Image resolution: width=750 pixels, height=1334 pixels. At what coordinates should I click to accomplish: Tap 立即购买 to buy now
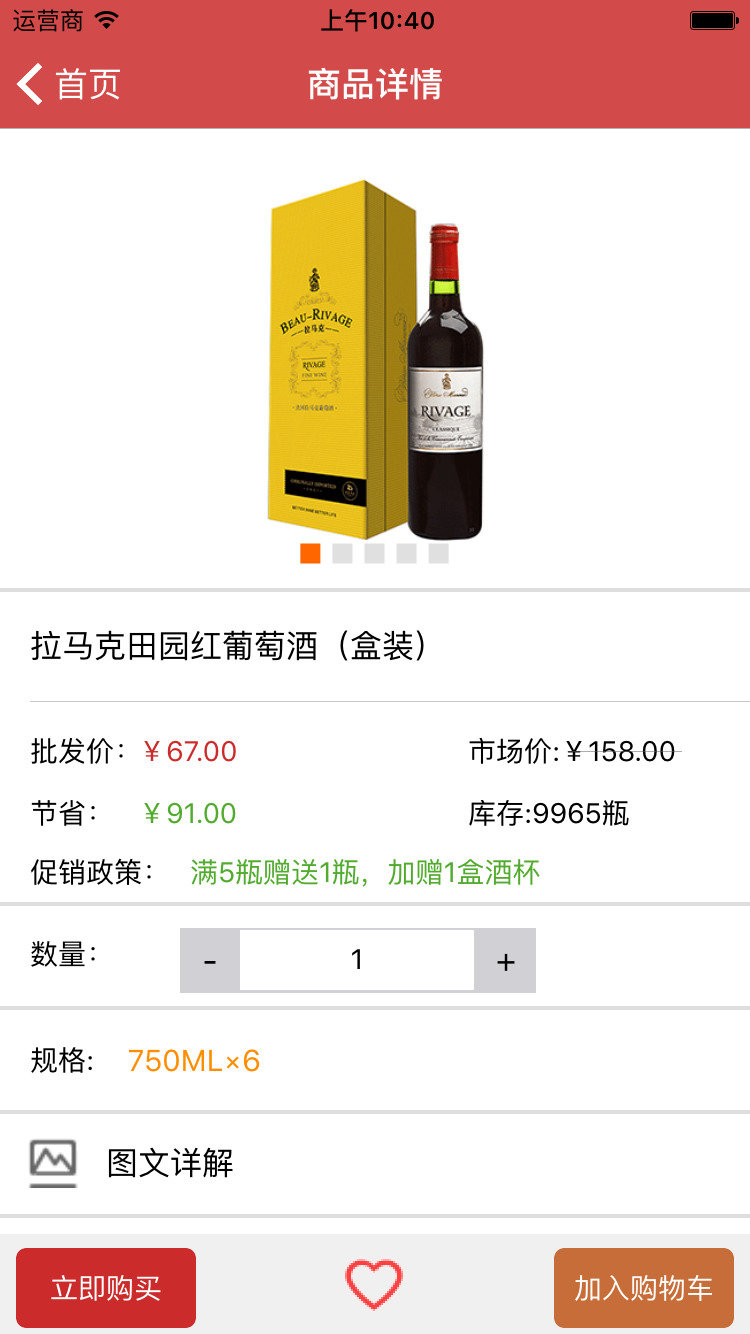click(x=106, y=1288)
